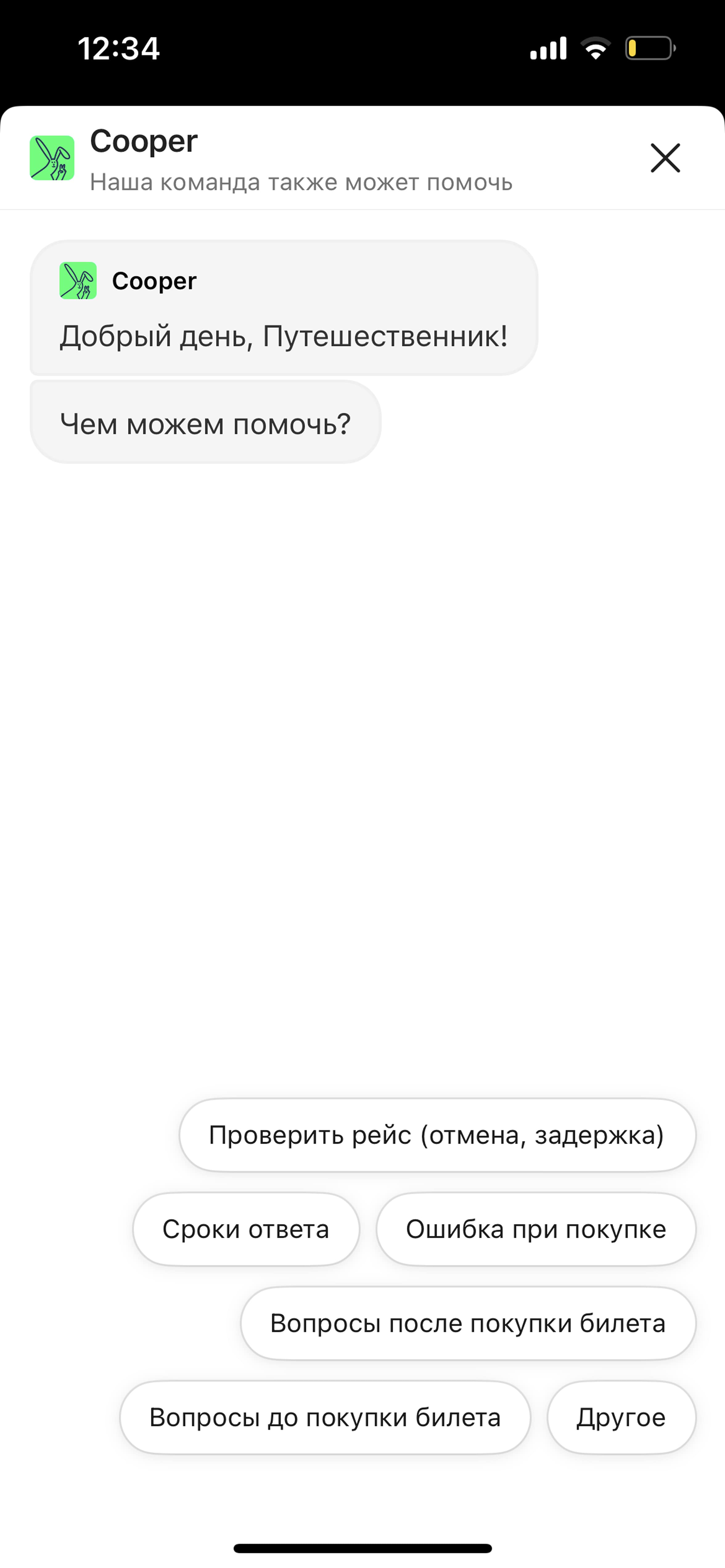Select 'Проверить рейс (отмена, задержка)' quick reply
The width and height of the screenshot is (725, 1568).
(x=437, y=1135)
